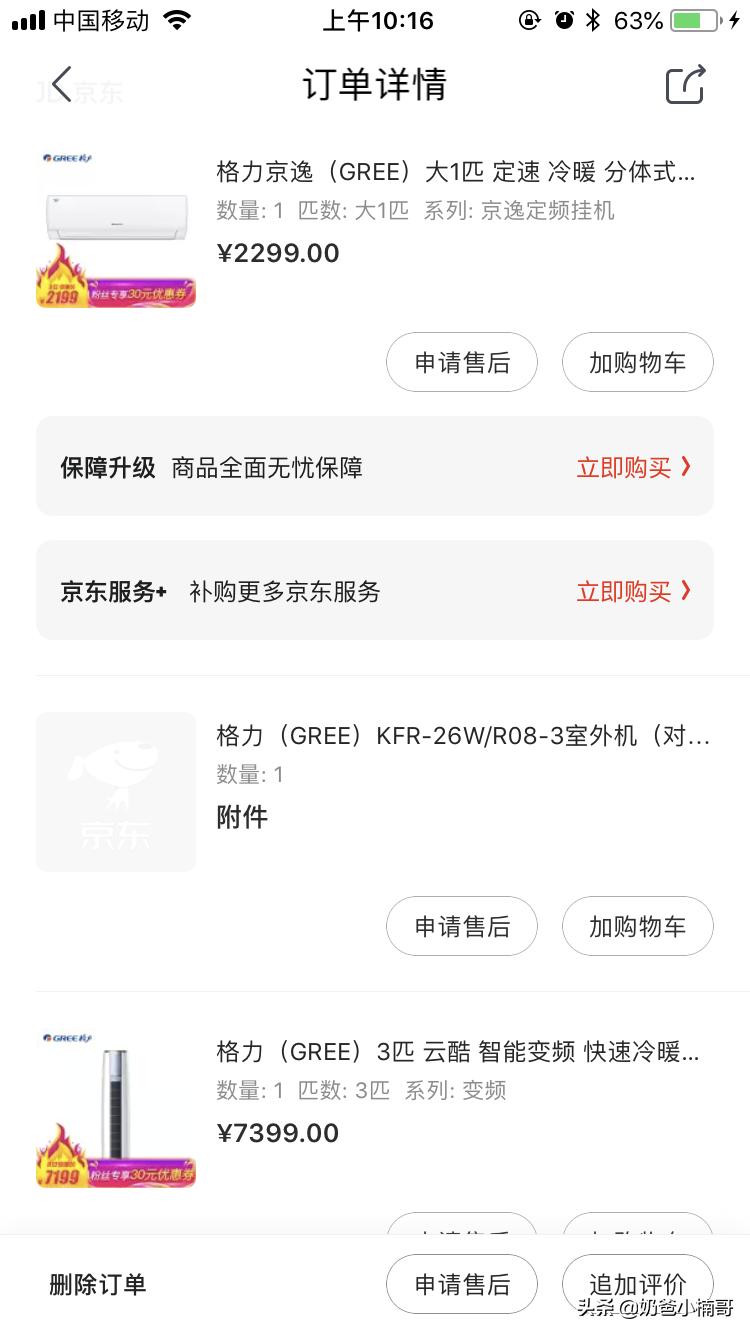The width and height of the screenshot is (750, 1334).
Task: Expand the 保障升级 row via its chevron
Action: (x=686, y=467)
